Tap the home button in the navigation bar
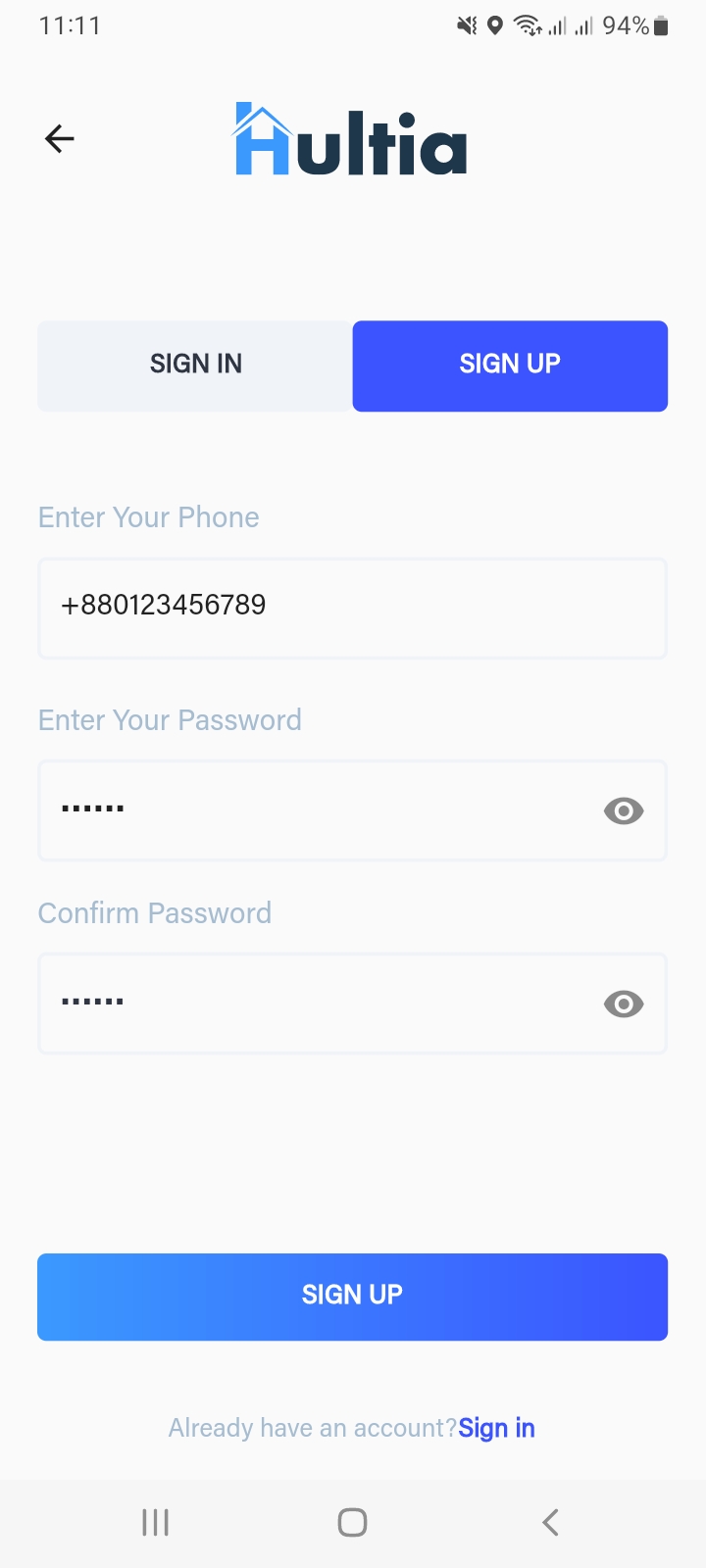This screenshot has width=706, height=1568. click(352, 1522)
